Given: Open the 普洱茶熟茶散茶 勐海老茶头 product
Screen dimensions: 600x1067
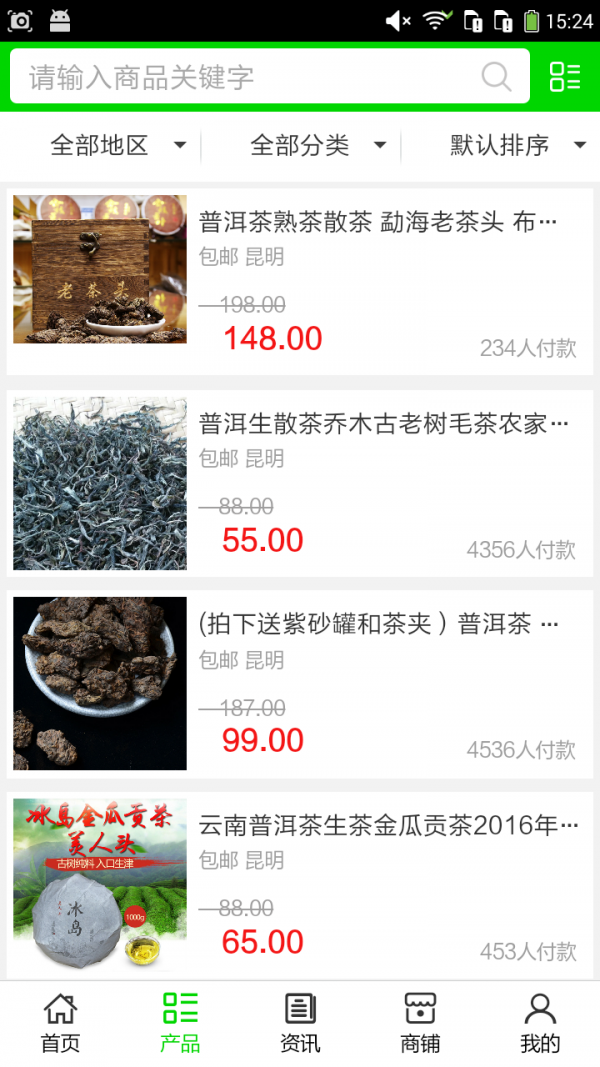Looking at the screenshot, I should [x=378, y=222].
